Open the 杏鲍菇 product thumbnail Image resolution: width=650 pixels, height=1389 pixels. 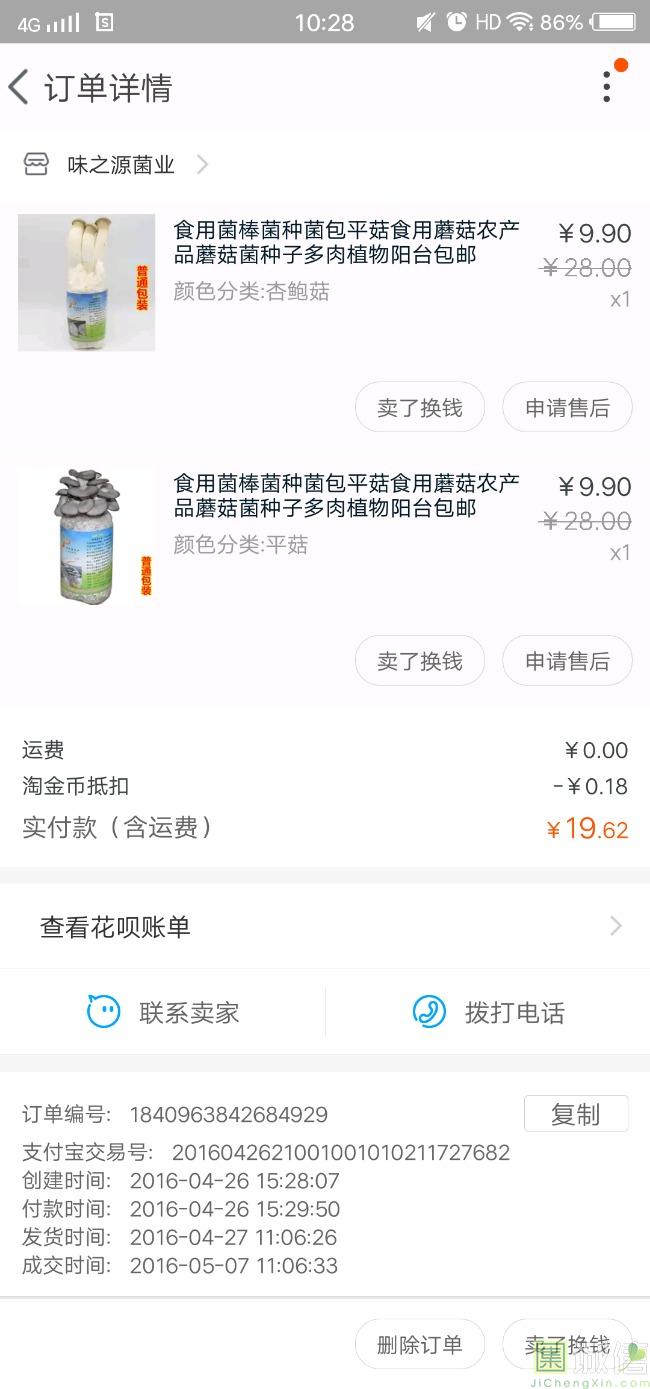pyautogui.click(x=87, y=282)
